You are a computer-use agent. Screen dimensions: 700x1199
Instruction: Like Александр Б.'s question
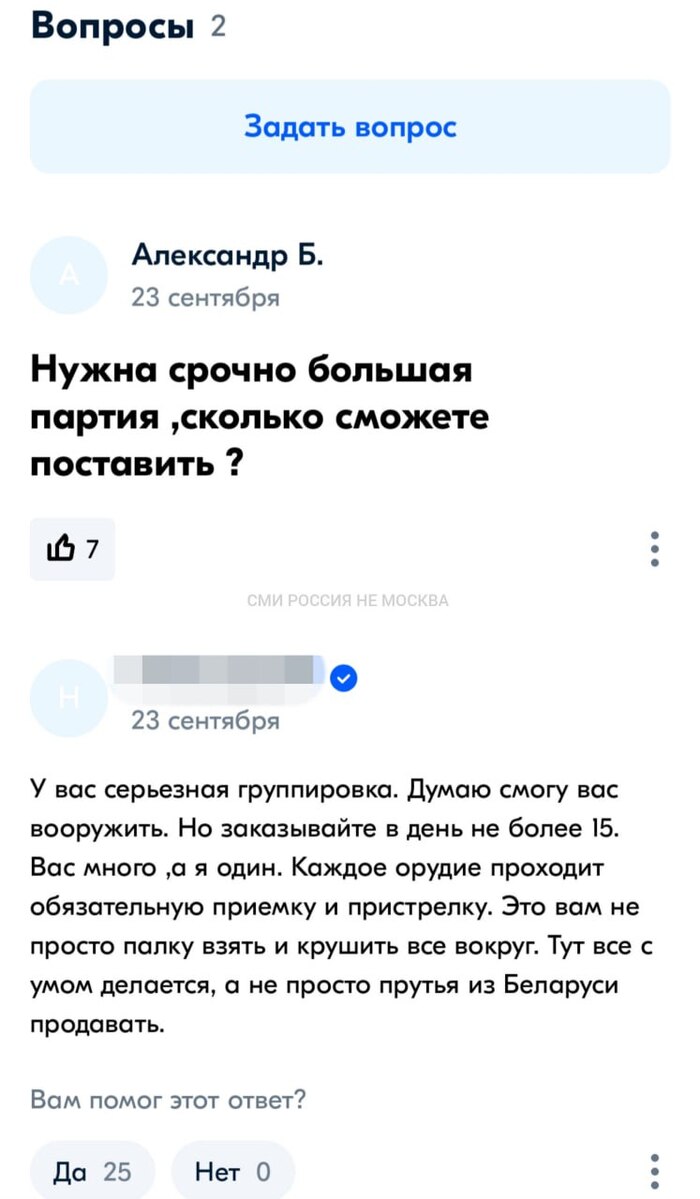(72, 549)
